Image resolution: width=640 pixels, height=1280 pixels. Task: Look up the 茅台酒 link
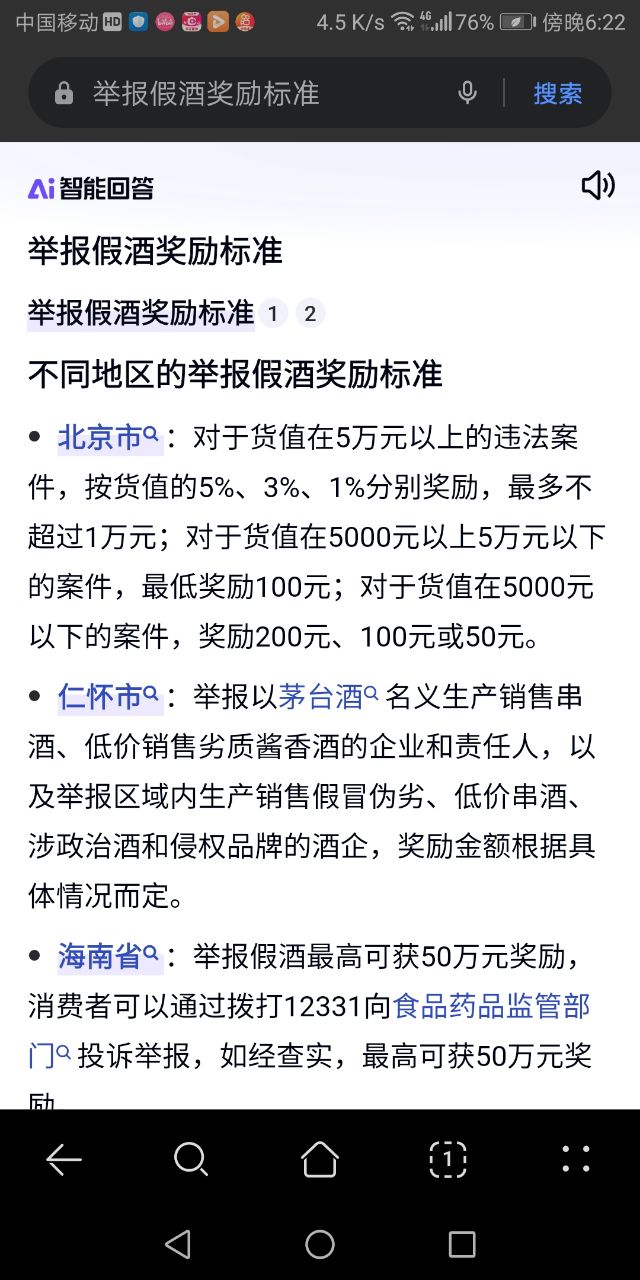[327, 696]
